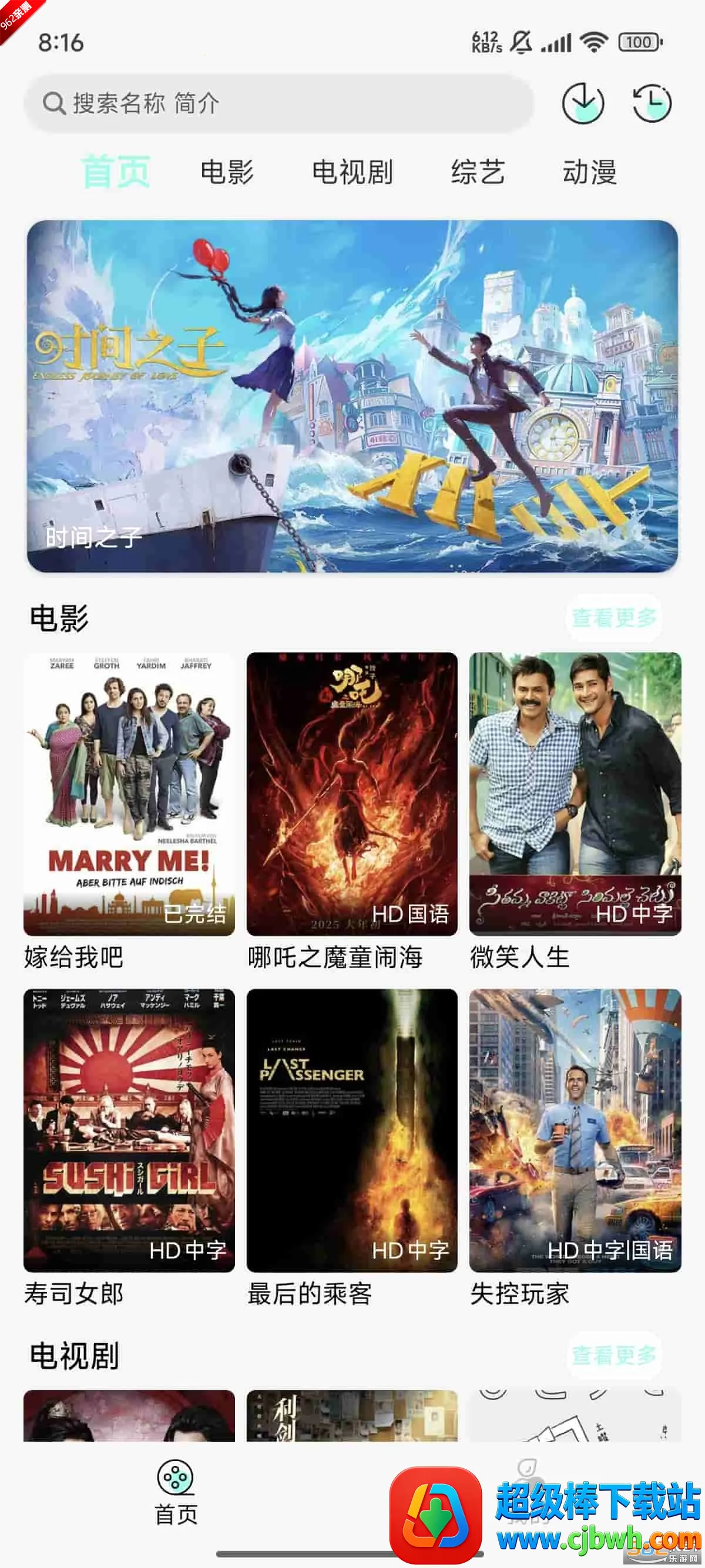Switch to the 电影 top tab

click(x=227, y=172)
